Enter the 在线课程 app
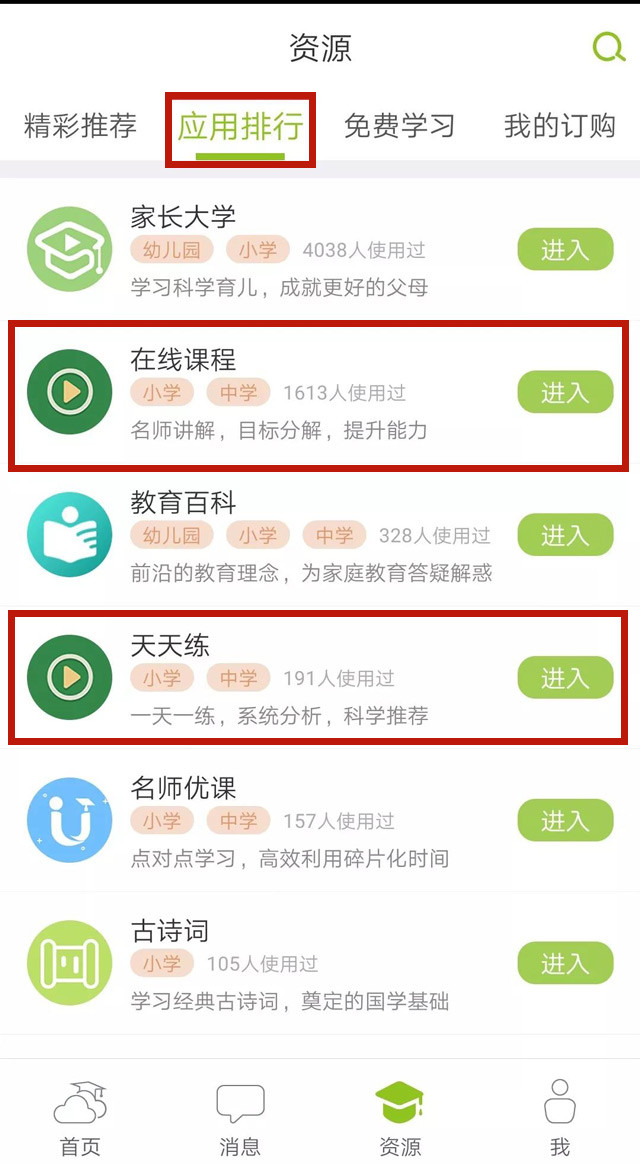 click(x=564, y=393)
